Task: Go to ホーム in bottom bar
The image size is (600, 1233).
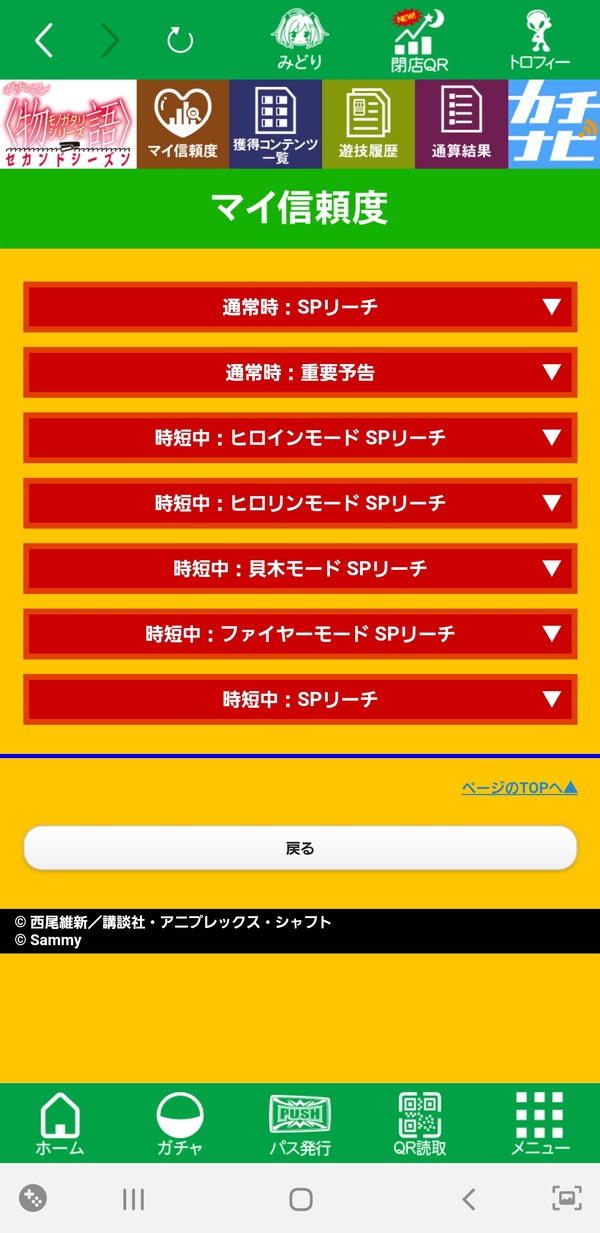Action: coord(60,1123)
